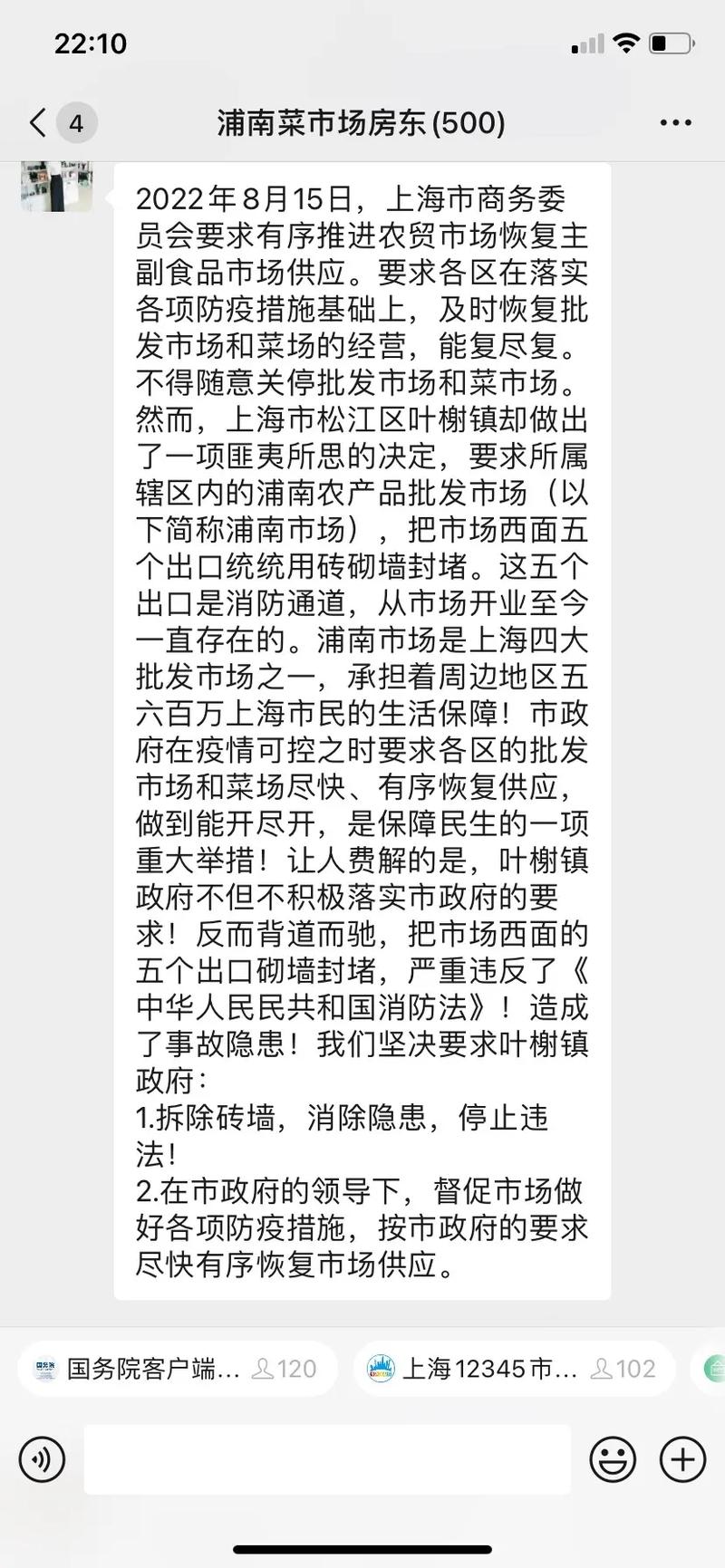The height and width of the screenshot is (1568, 725).
Task: Open the emoji sticker panel
Action: [x=613, y=1459]
